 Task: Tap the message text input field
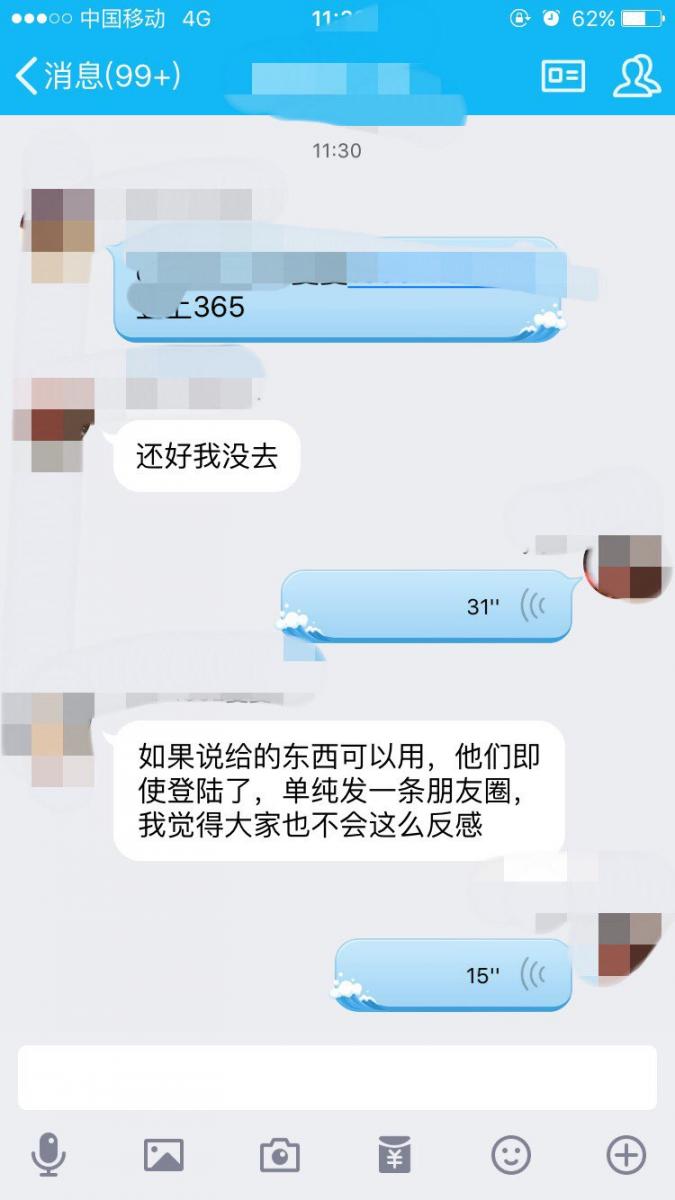point(337,1078)
